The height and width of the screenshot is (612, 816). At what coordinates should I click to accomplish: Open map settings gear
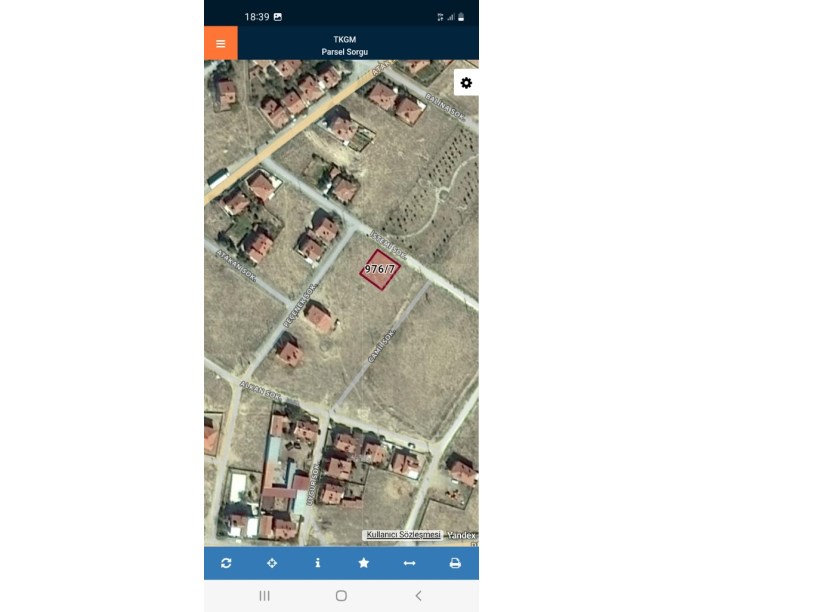click(x=466, y=83)
